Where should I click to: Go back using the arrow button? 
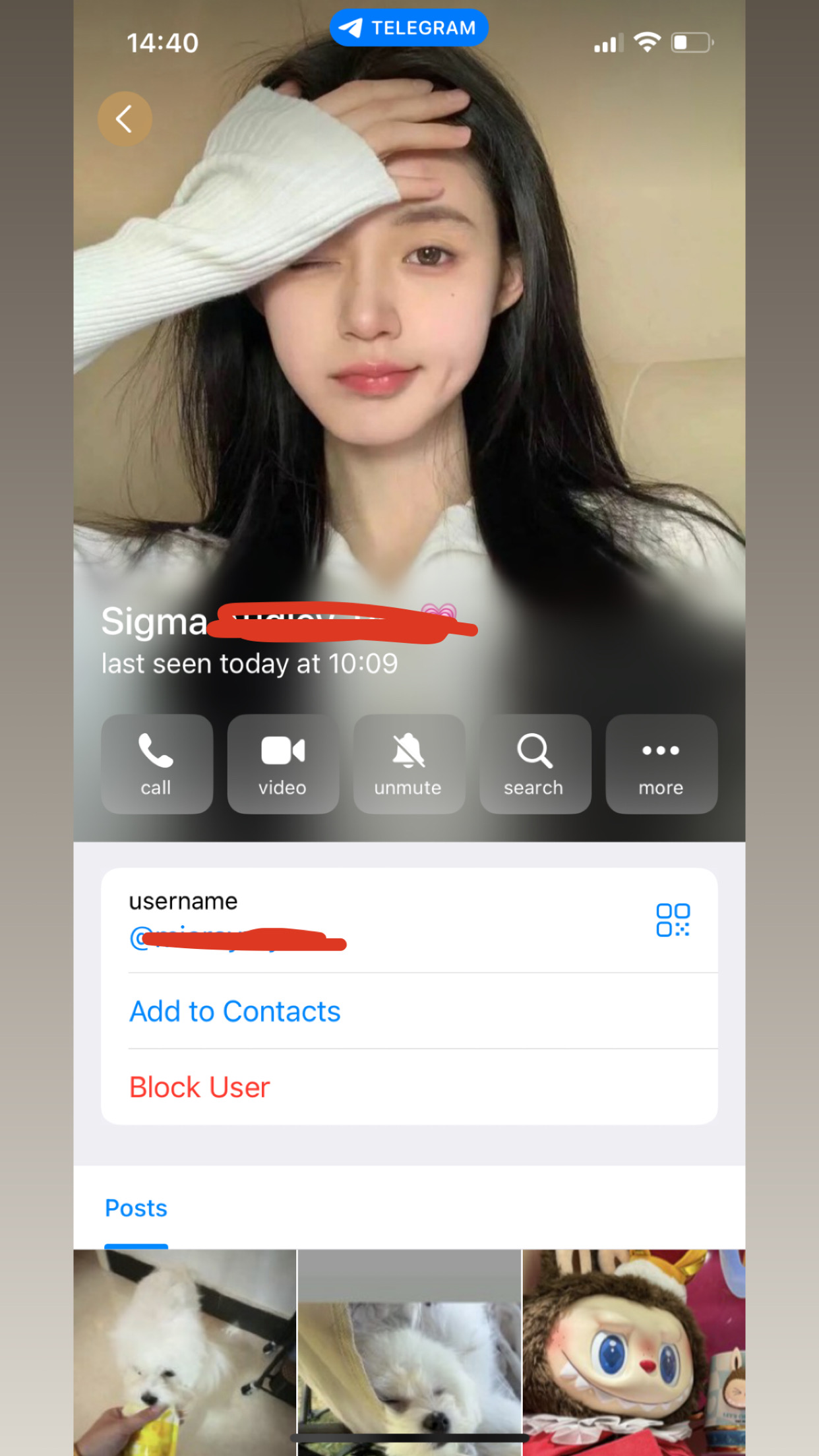point(125,119)
